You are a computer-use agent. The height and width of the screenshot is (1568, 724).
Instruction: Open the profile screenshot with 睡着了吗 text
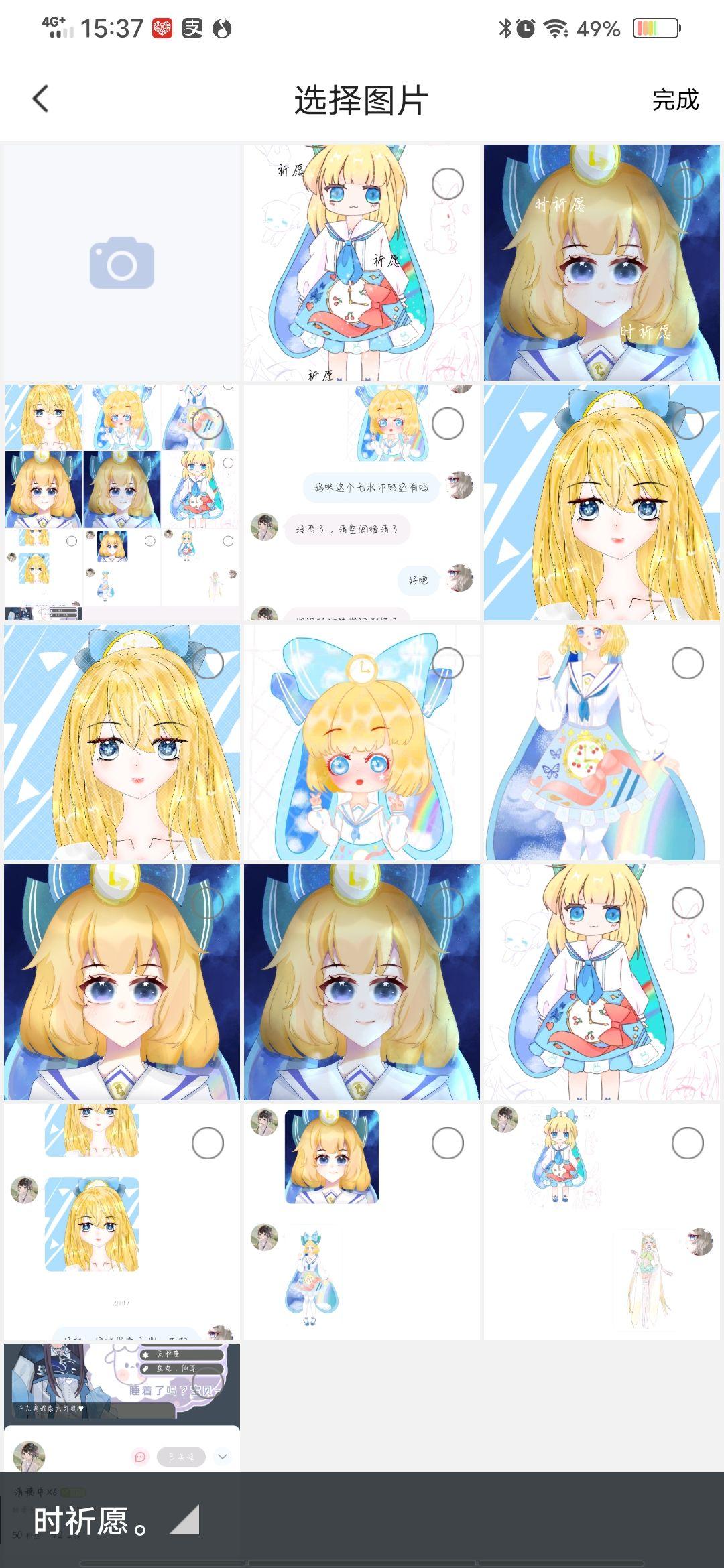121,1406
